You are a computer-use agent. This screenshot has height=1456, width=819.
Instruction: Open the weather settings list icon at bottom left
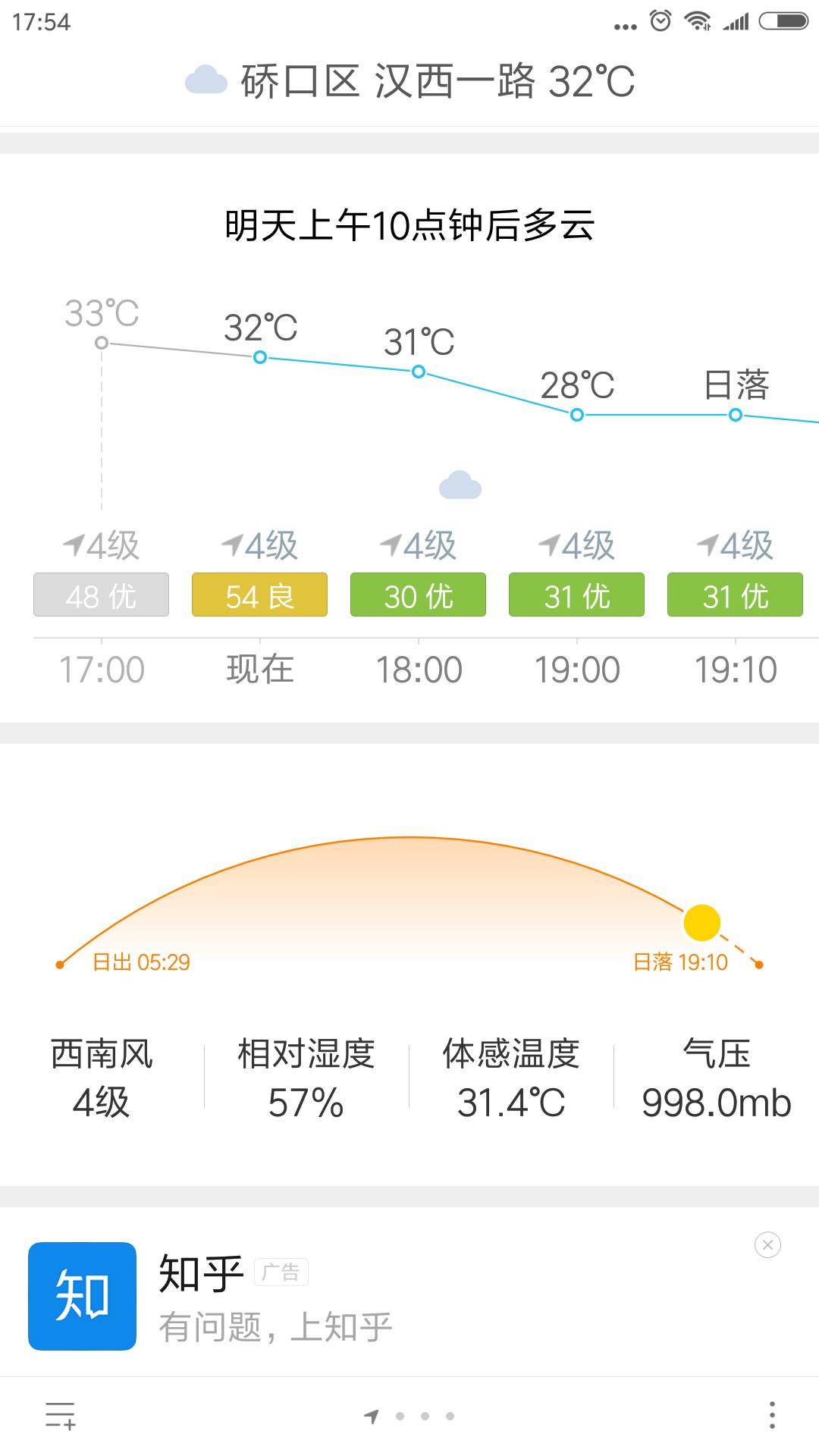tap(61, 1417)
